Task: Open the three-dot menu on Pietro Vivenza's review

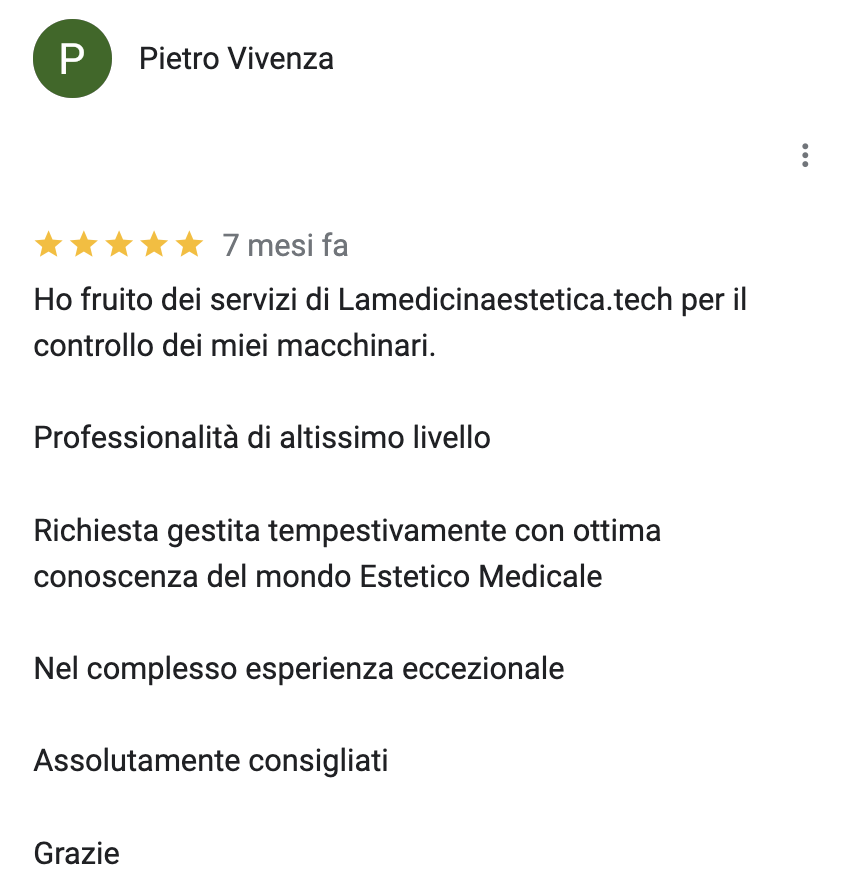Action: (x=805, y=156)
